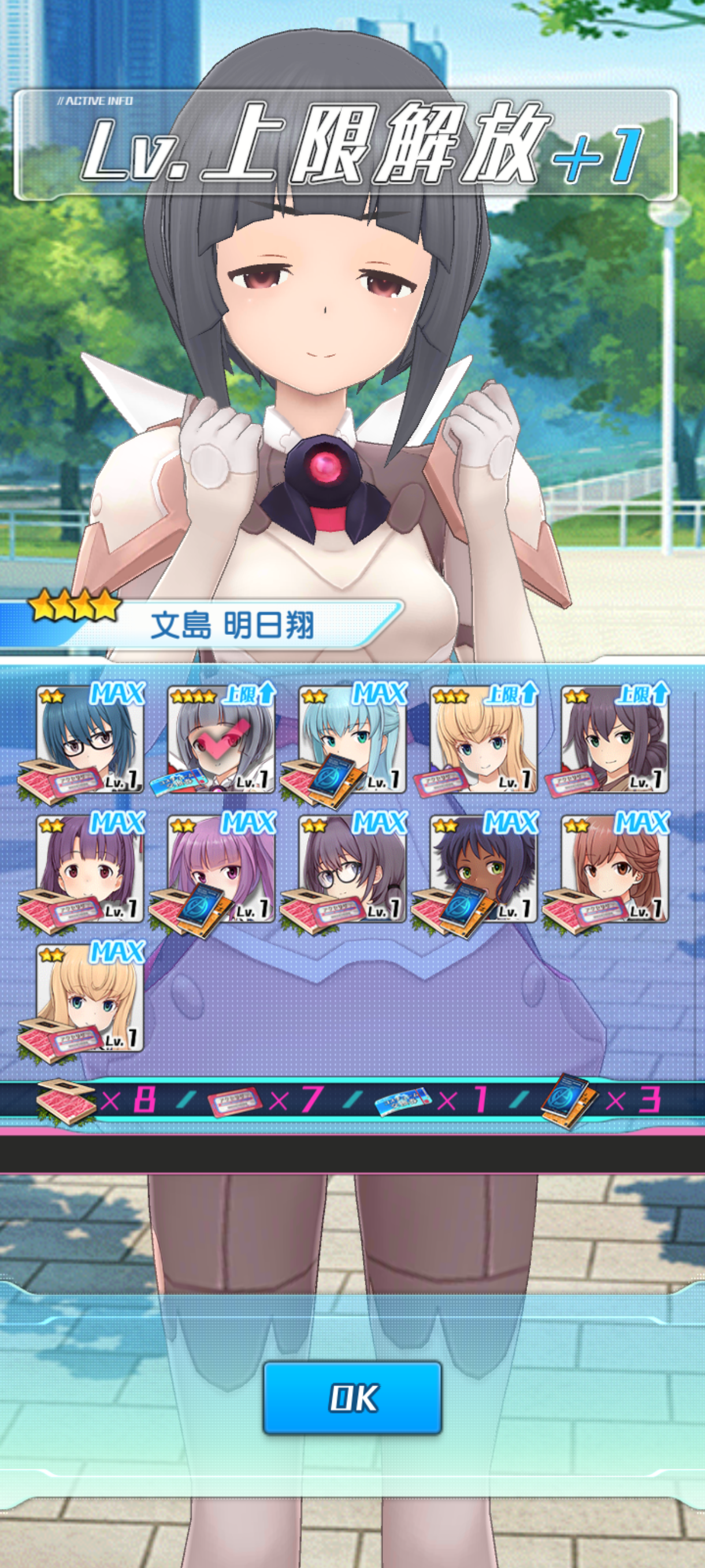
Task: Confirm the level cap release with OK
Action: 352,1397
